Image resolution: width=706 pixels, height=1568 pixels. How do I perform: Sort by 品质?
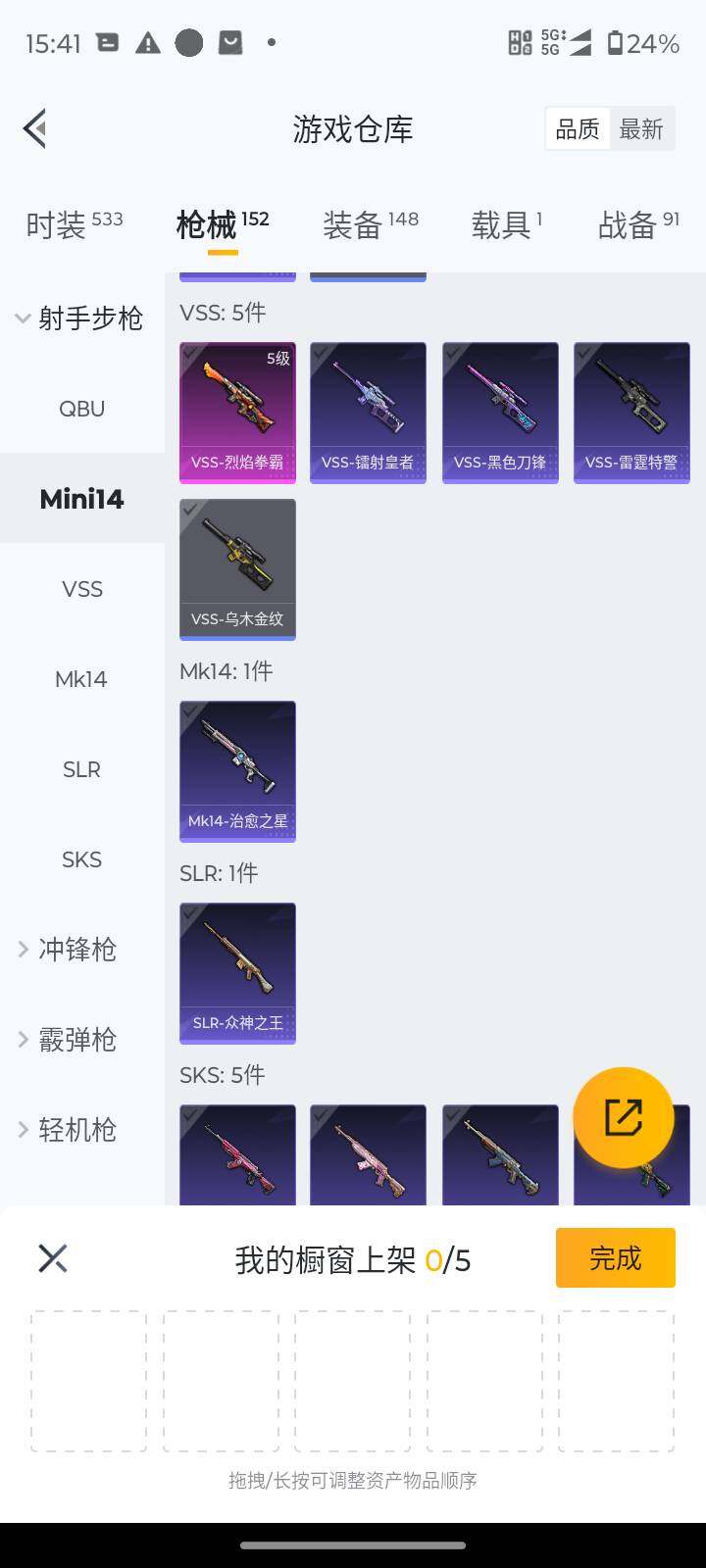point(578,129)
